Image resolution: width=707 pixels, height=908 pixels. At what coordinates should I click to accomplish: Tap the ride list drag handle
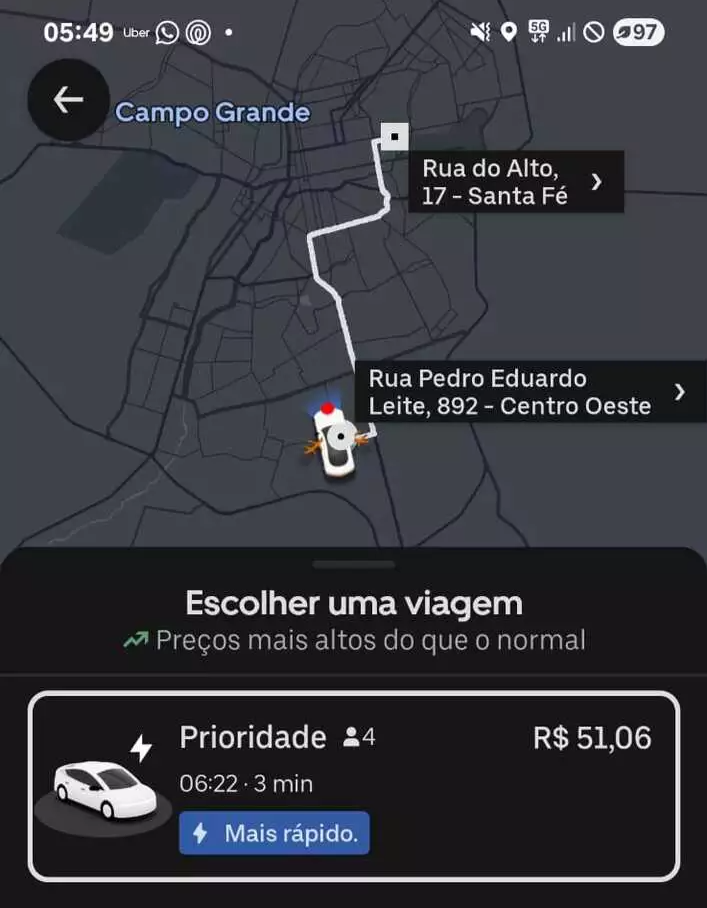pyautogui.click(x=353, y=565)
